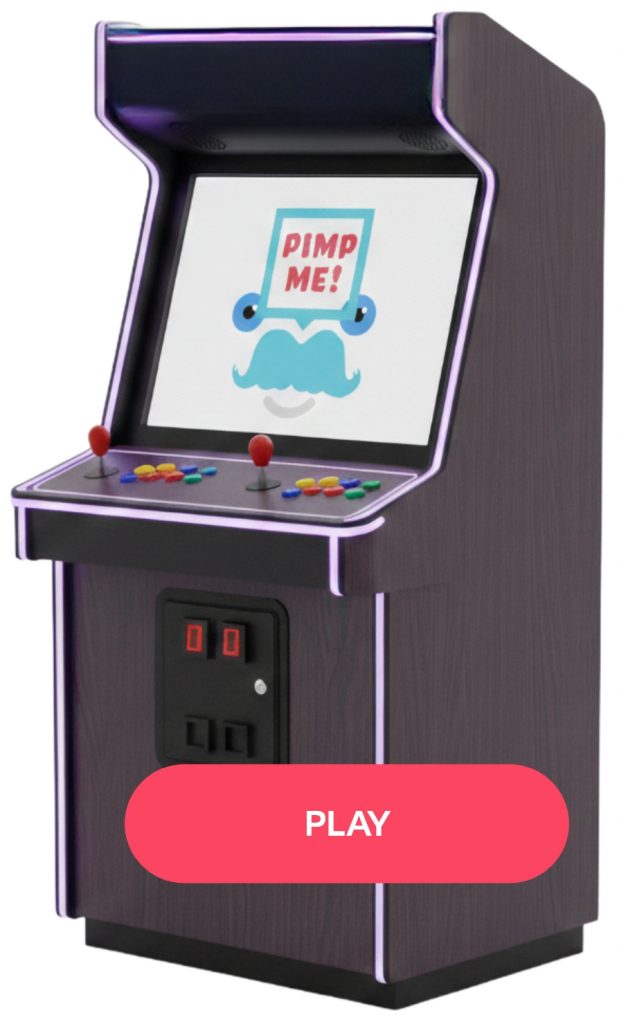This screenshot has width=619, height=1024.
Task: Tap the PLAY button
Action: [346, 823]
